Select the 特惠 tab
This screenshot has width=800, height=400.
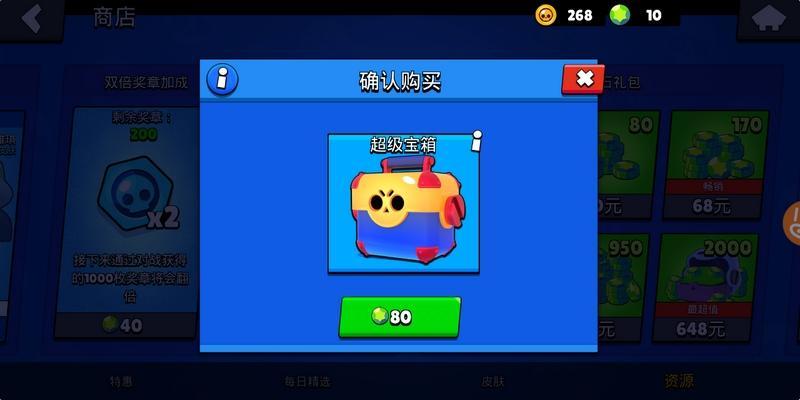[x=122, y=381]
